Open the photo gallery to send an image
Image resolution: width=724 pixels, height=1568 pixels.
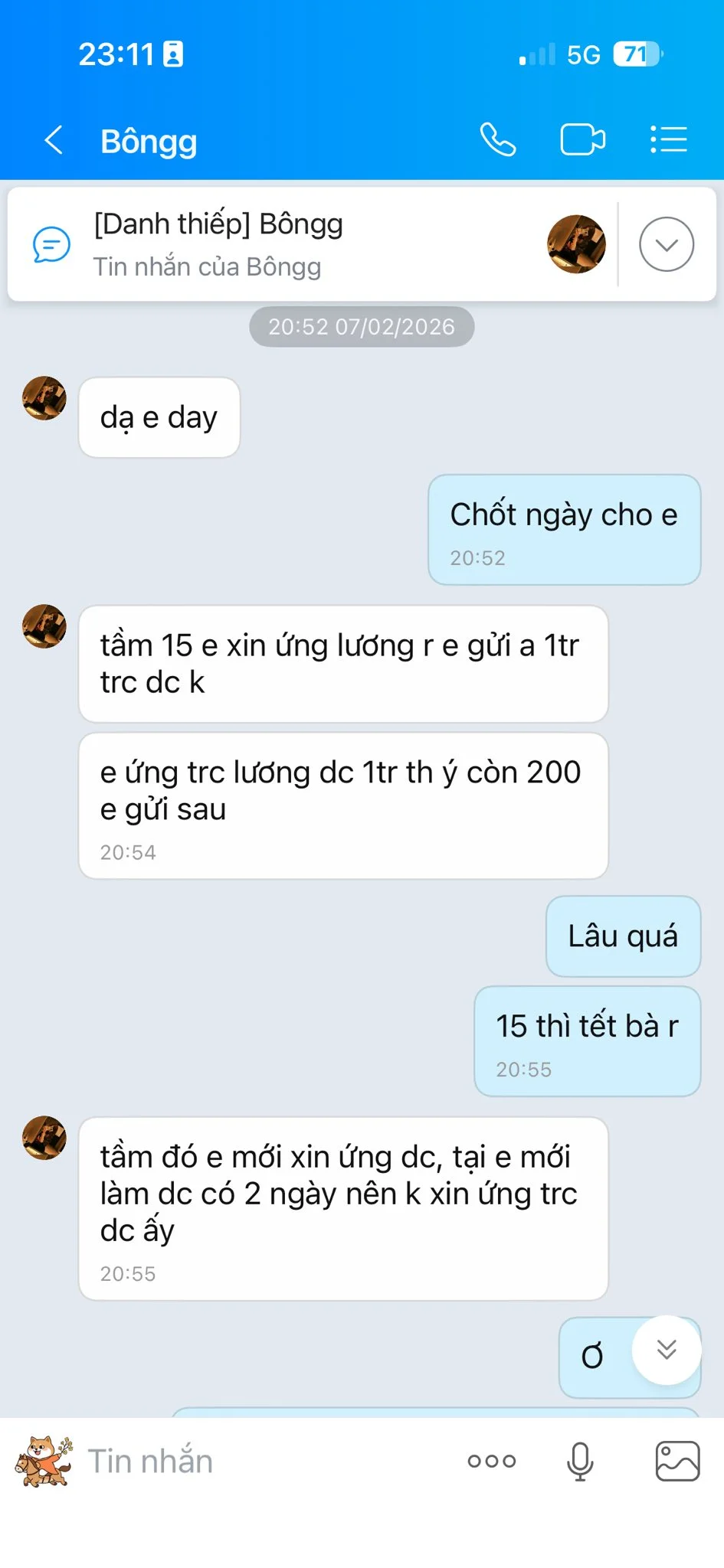677,1461
